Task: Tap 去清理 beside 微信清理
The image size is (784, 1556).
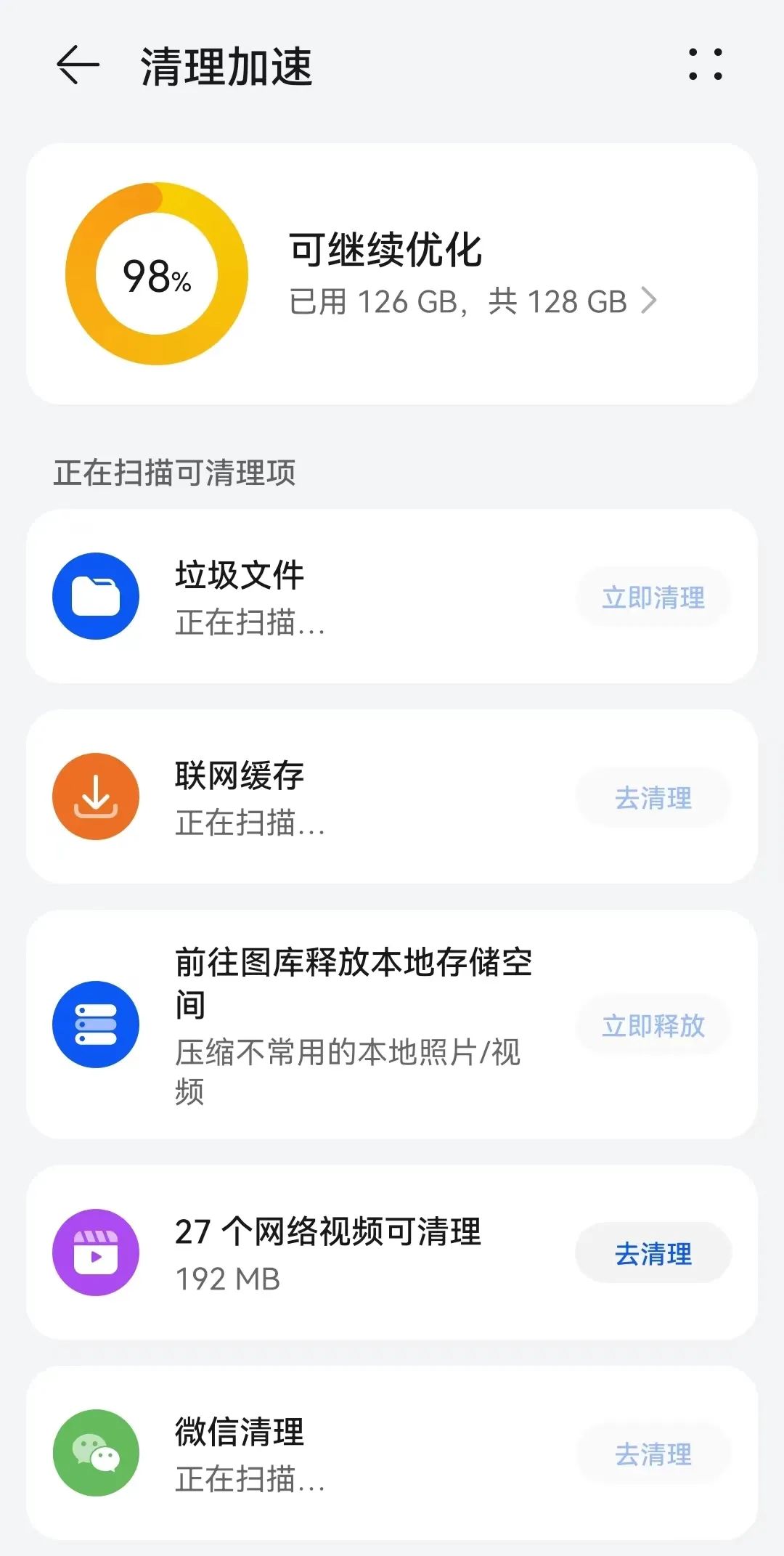Action: tap(652, 1454)
